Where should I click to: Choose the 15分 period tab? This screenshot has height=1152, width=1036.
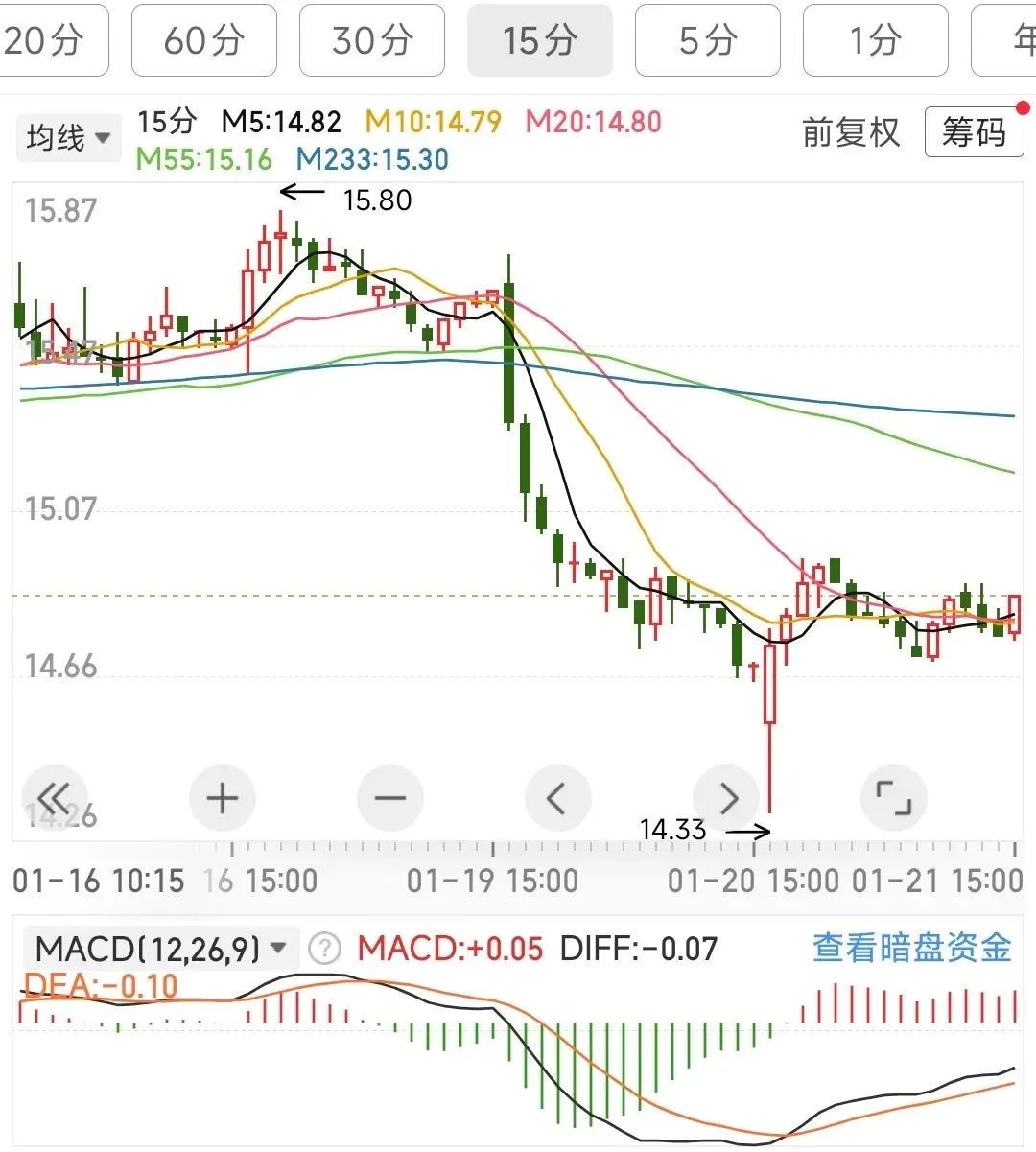click(x=540, y=40)
